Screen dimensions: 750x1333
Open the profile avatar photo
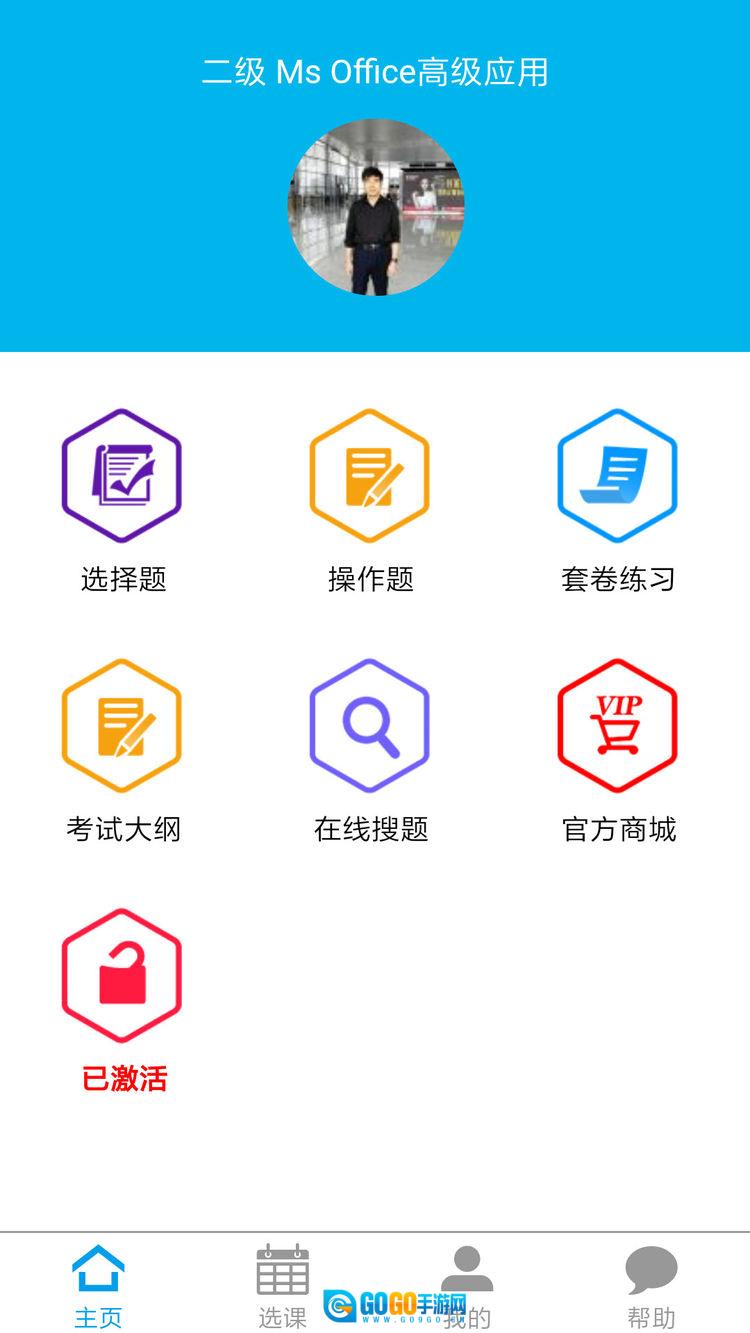(376, 207)
